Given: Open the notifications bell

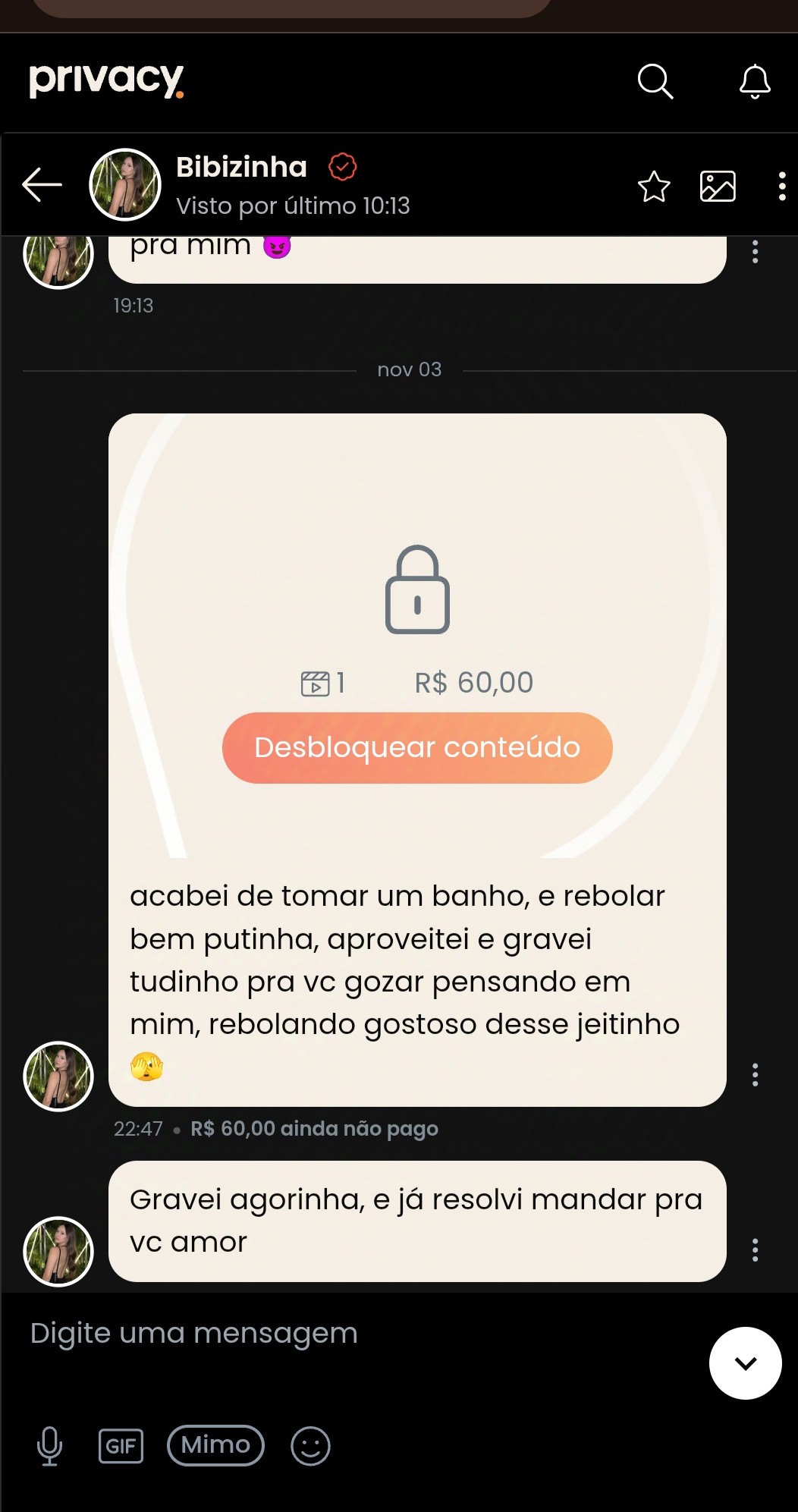Looking at the screenshot, I should pyautogui.click(x=755, y=81).
